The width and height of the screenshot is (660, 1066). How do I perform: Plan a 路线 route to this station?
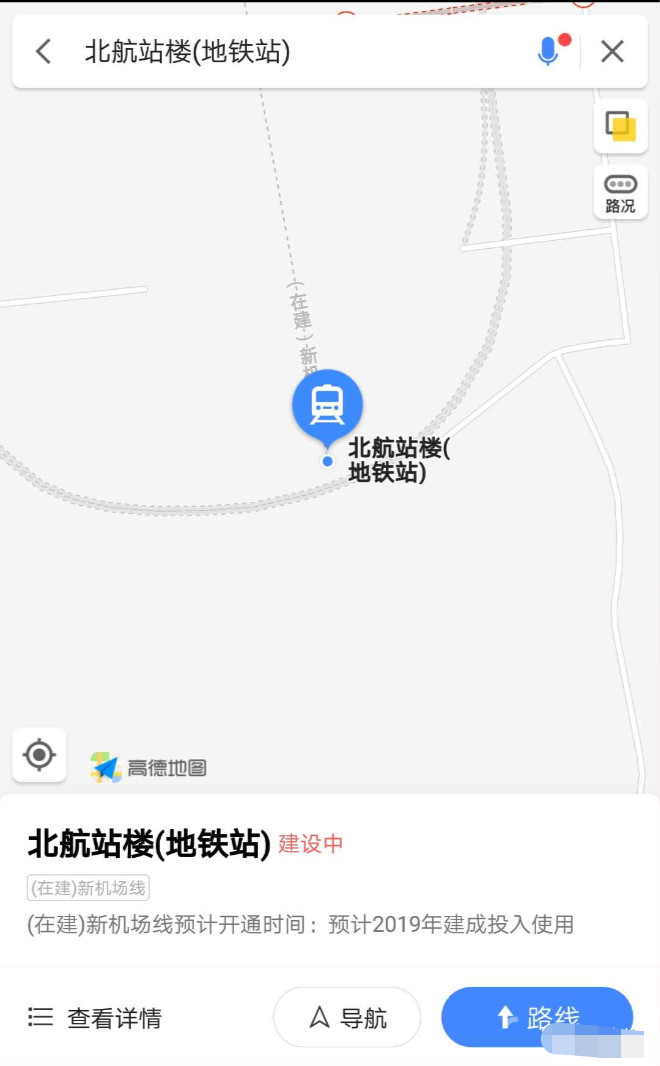pyautogui.click(x=537, y=1018)
